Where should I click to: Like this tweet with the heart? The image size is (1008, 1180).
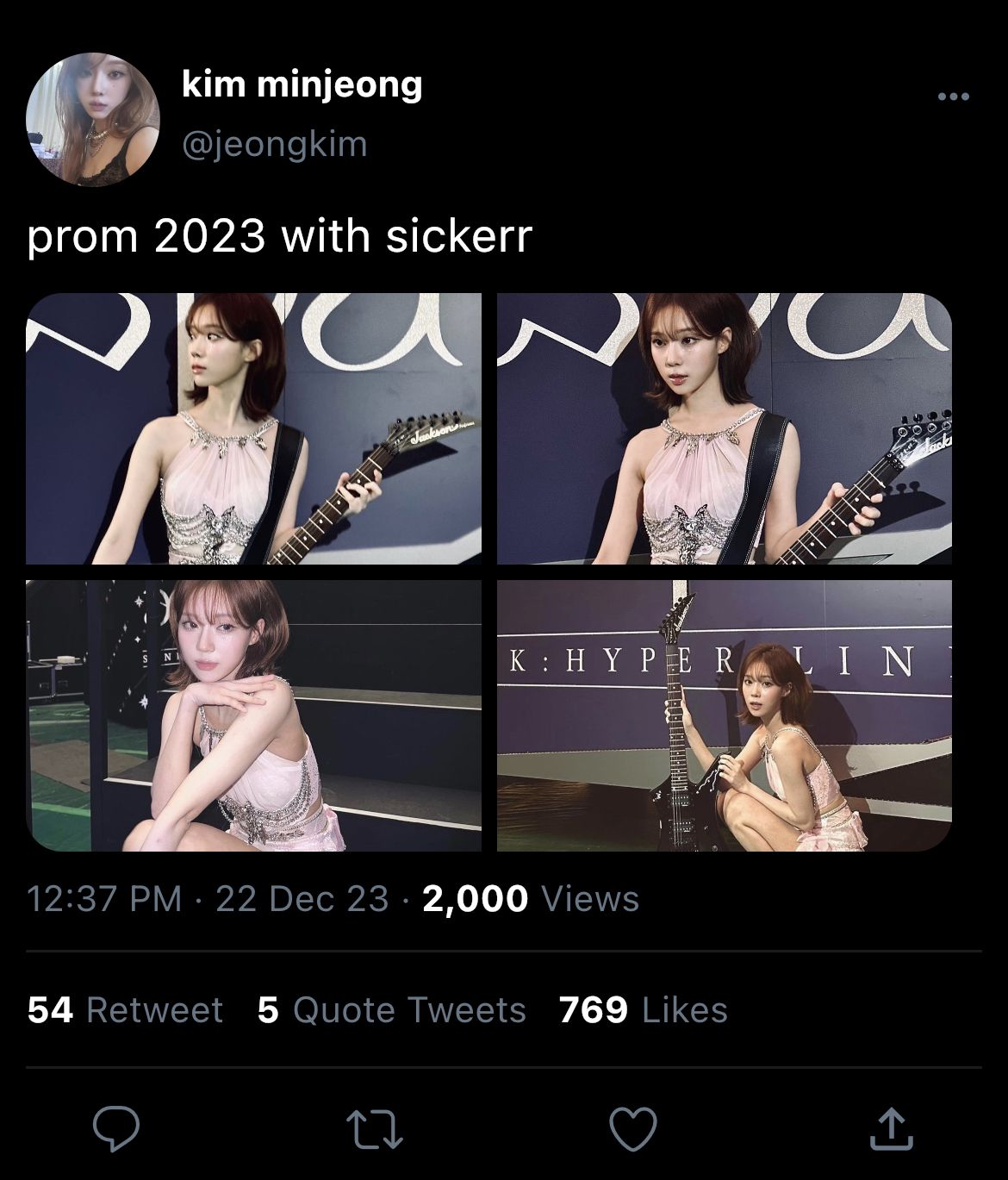point(632,1128)
